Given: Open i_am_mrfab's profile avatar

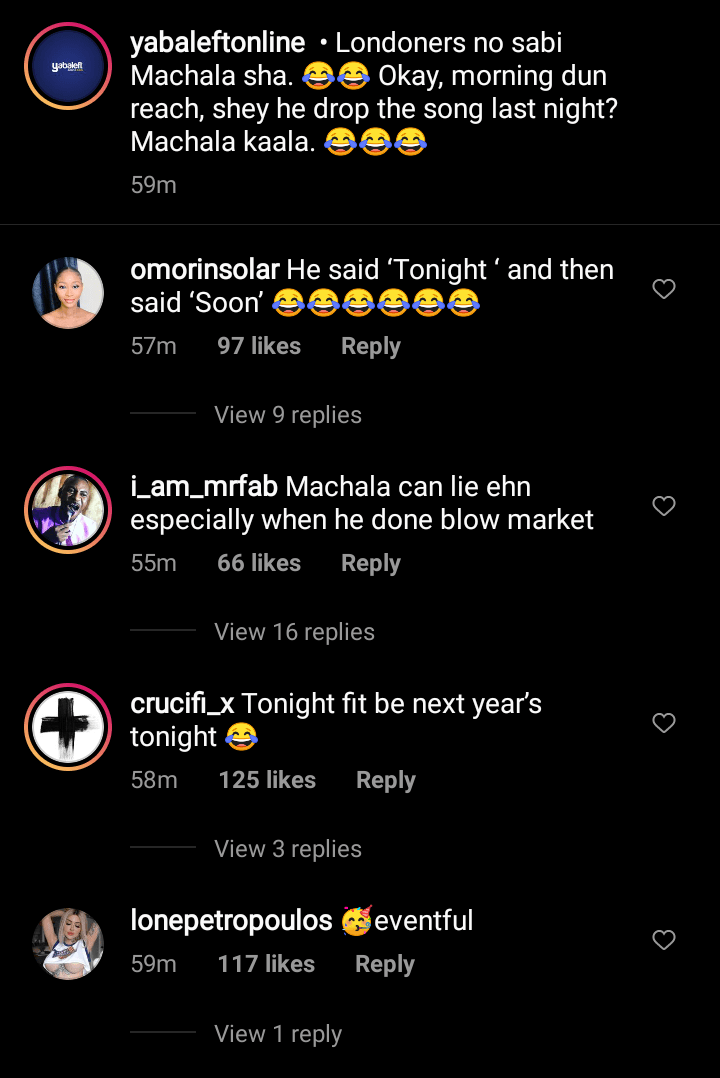Looking at the screenshot, I should [67, 510].
